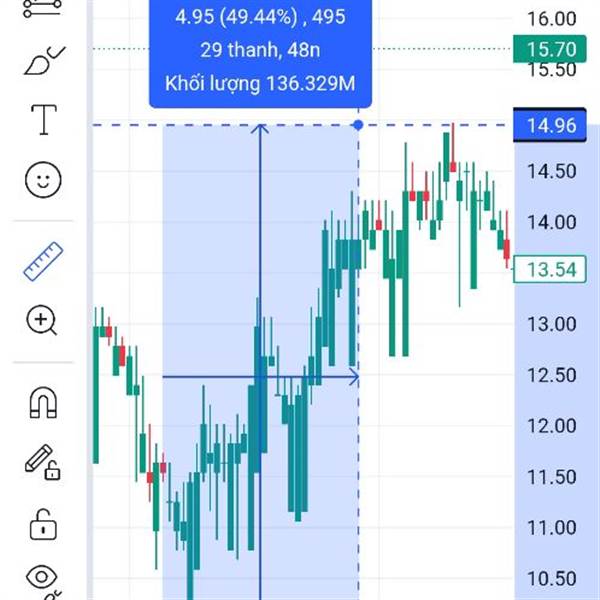Tap the zoom-in magnifier tool
This screenshot has width=600, height=600.
(42, 320)
